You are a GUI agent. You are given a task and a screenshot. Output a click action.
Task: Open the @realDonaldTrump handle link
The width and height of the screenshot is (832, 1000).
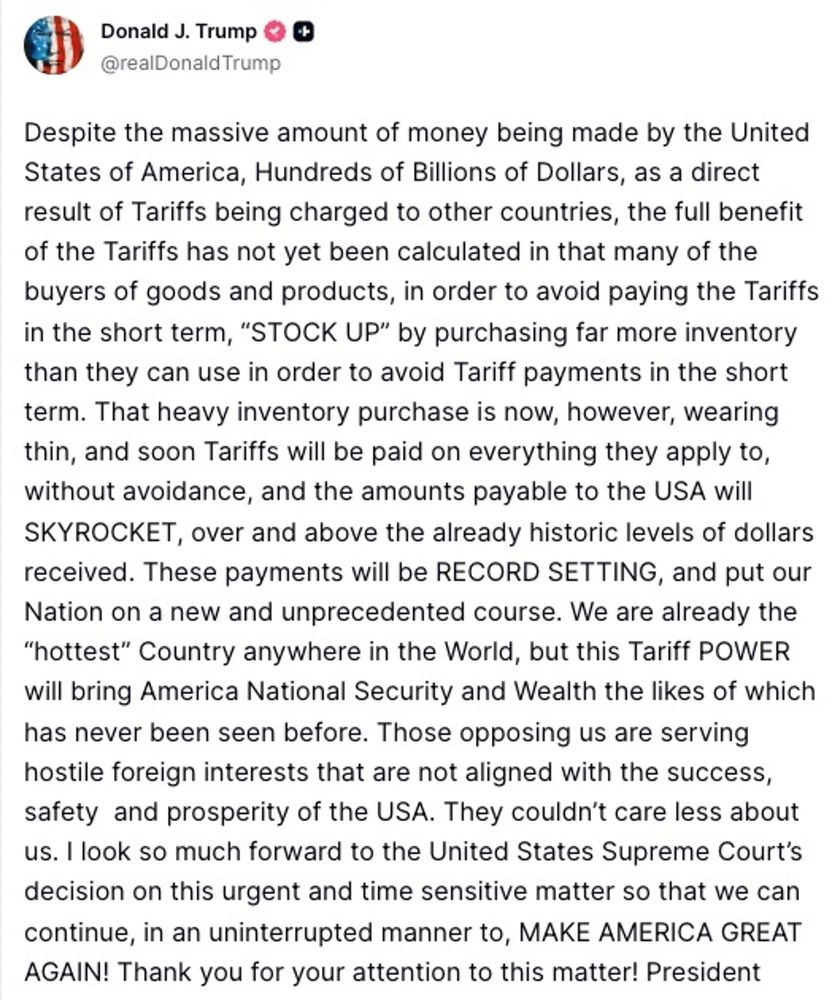[190, 63]
